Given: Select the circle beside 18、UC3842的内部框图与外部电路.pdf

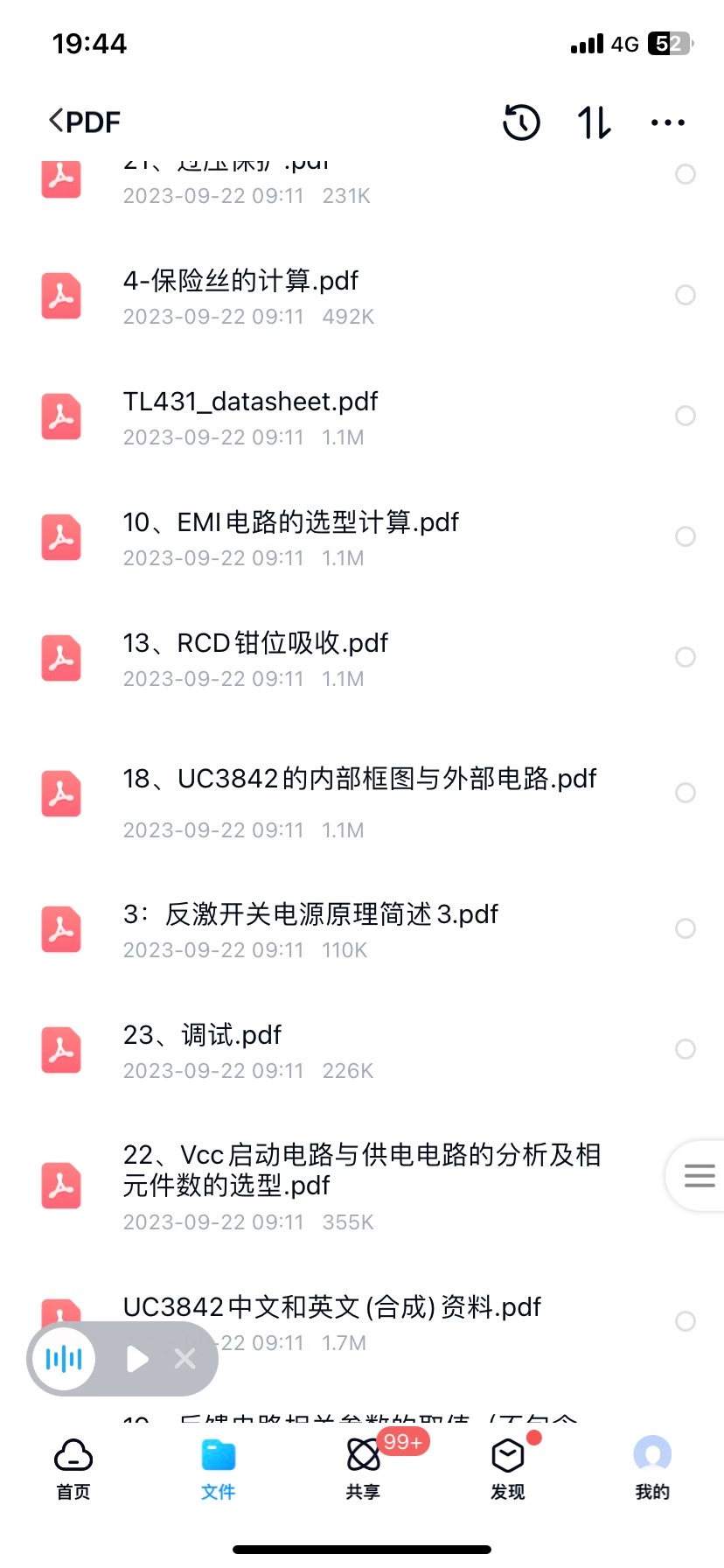Looking at the screenshot, I should [686, 793].
